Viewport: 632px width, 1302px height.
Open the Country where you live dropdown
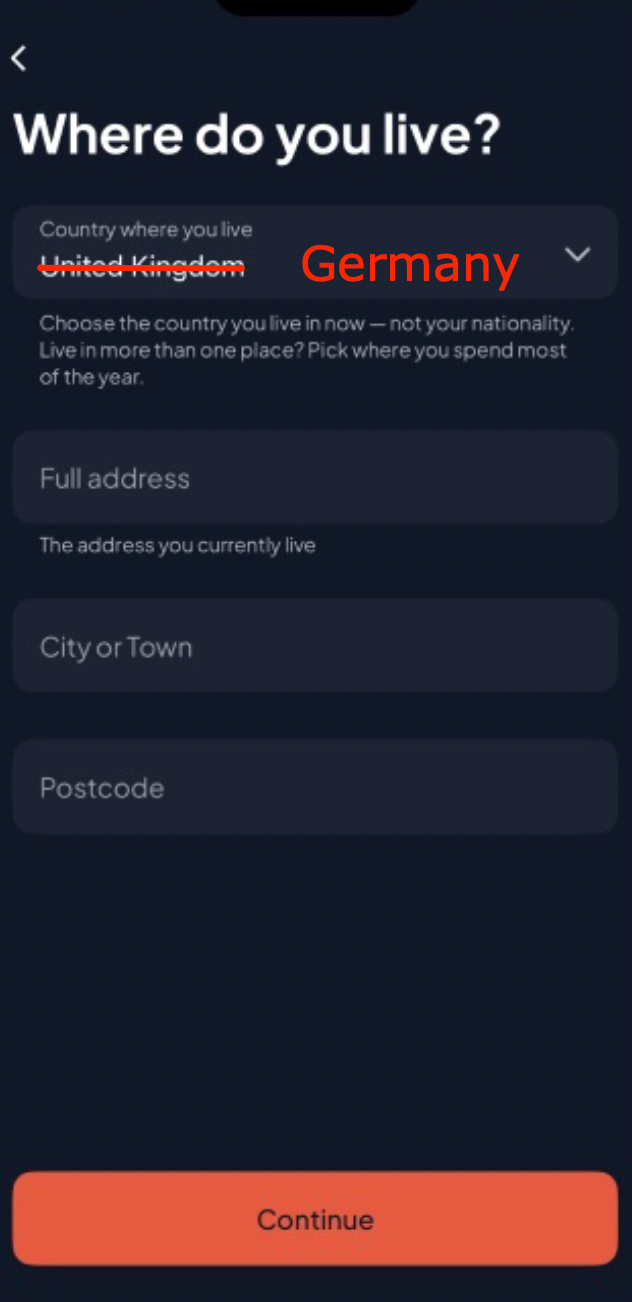tap(315, 252)
